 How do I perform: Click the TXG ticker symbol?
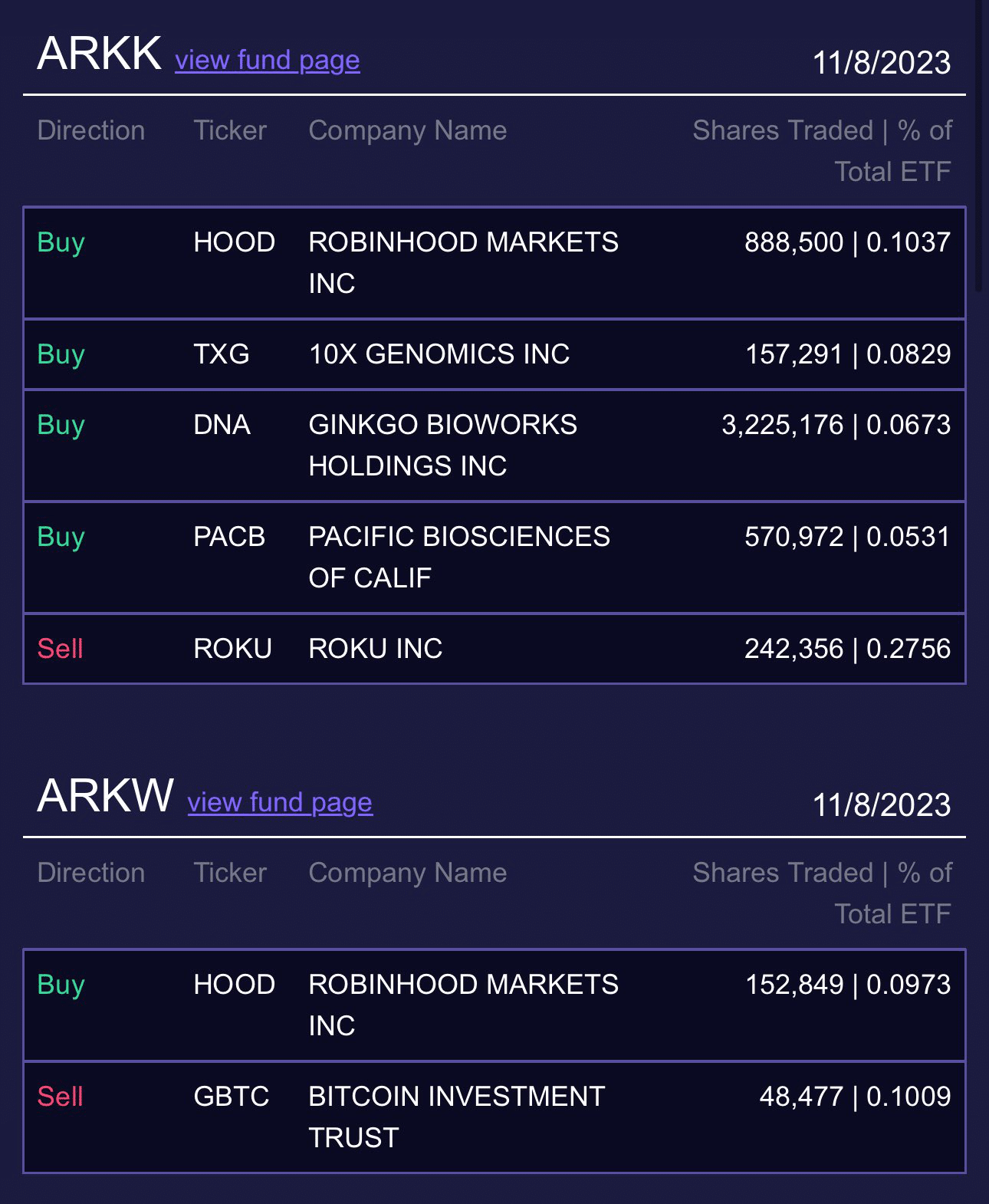(x=222, y=354)
